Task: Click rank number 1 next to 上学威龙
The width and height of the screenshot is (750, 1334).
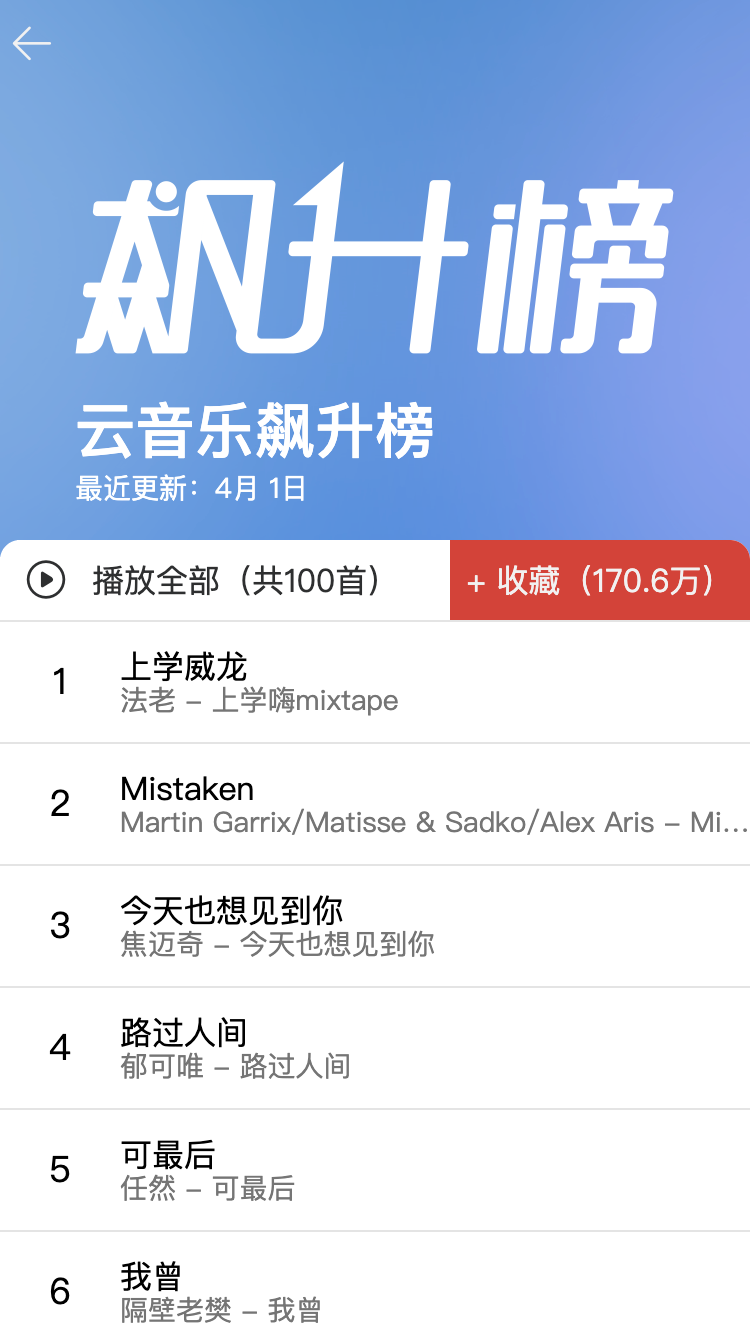Action: point(59,681)
